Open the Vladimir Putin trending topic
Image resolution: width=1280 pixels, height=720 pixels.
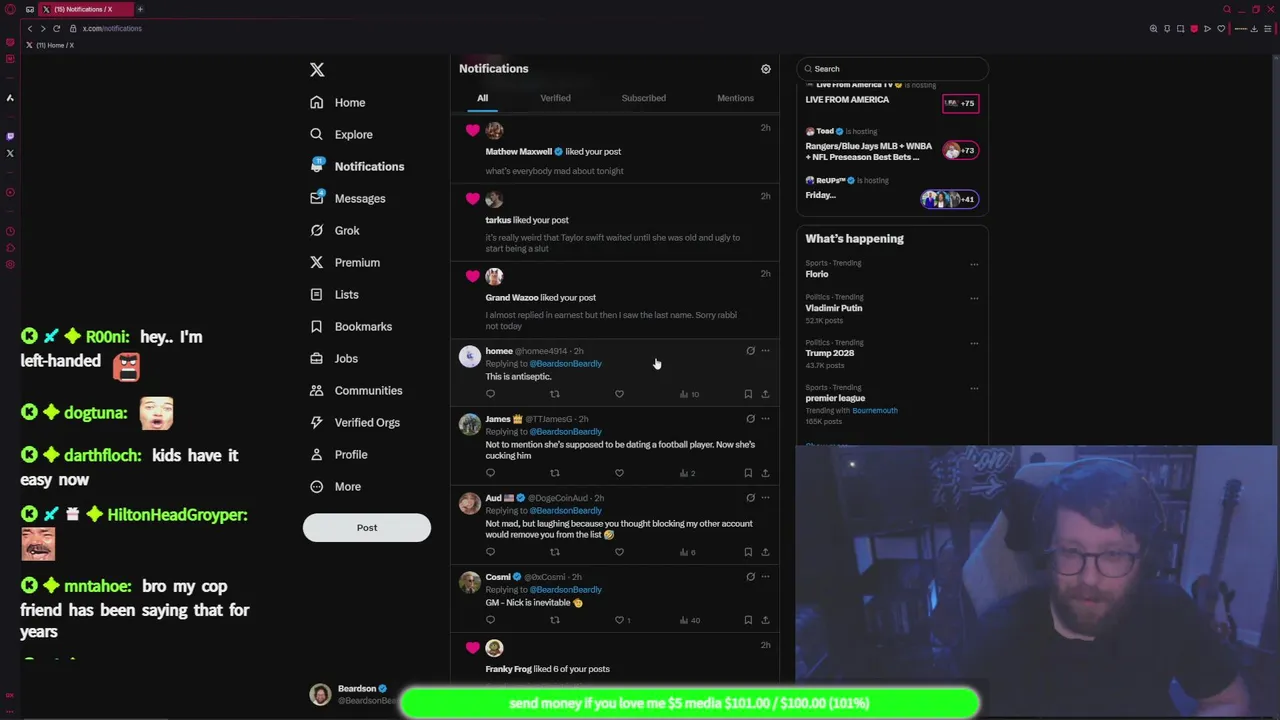(x=834, y=308)
